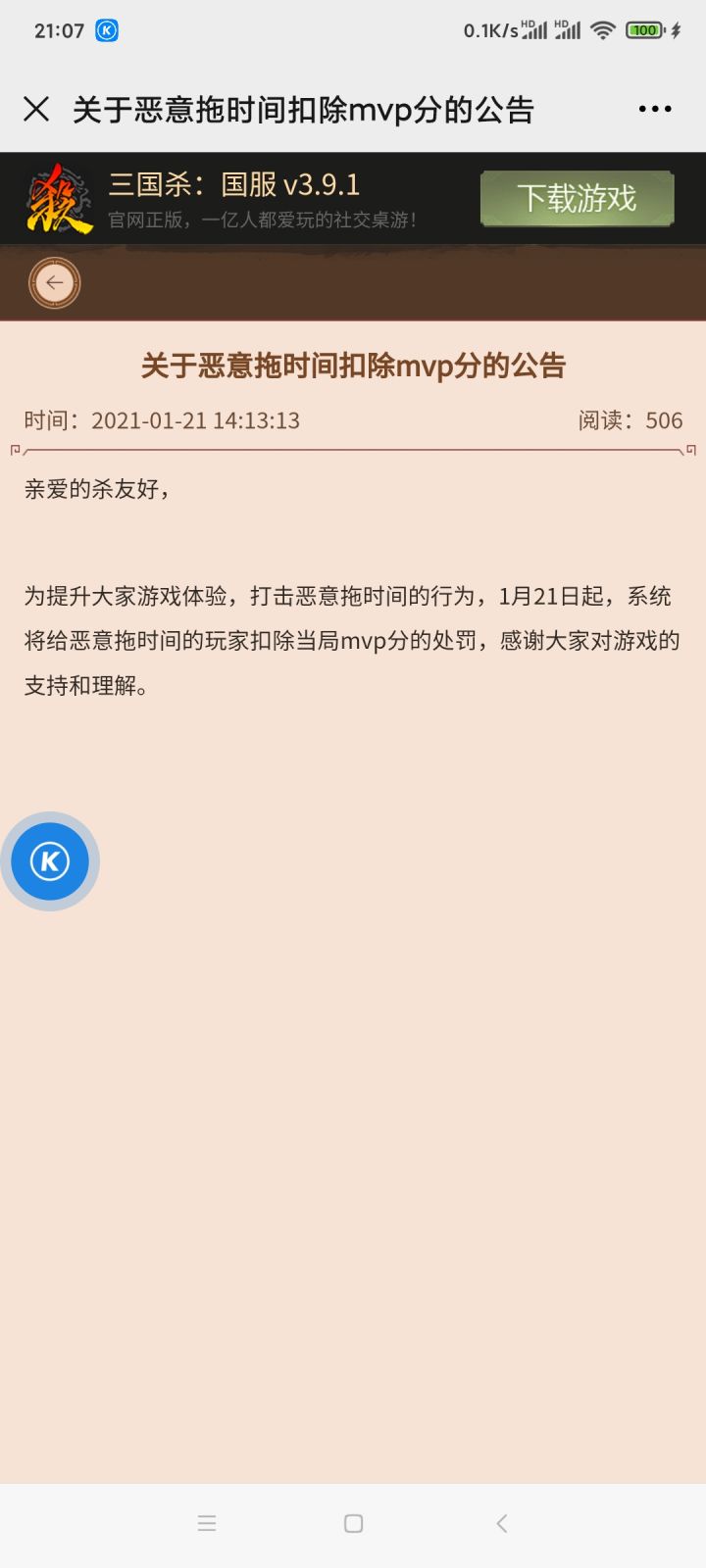Open the floating blue K icon
The image size is (706, 1568).
[50, 860]
